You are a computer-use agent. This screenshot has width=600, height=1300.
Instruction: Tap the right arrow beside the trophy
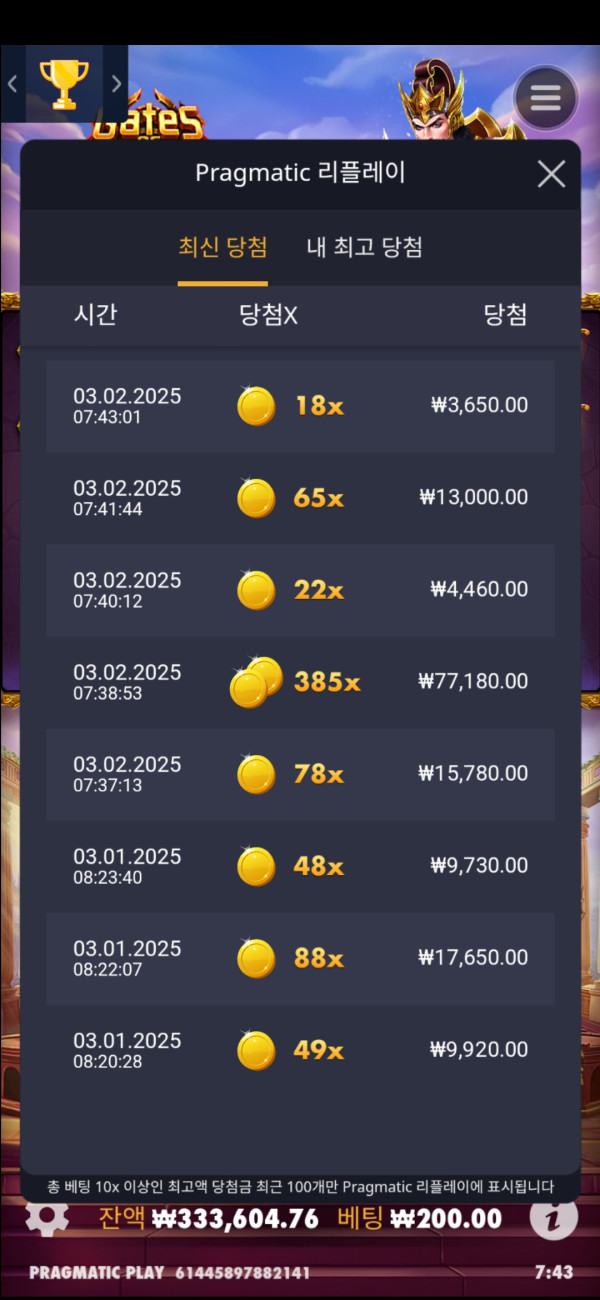116,85
